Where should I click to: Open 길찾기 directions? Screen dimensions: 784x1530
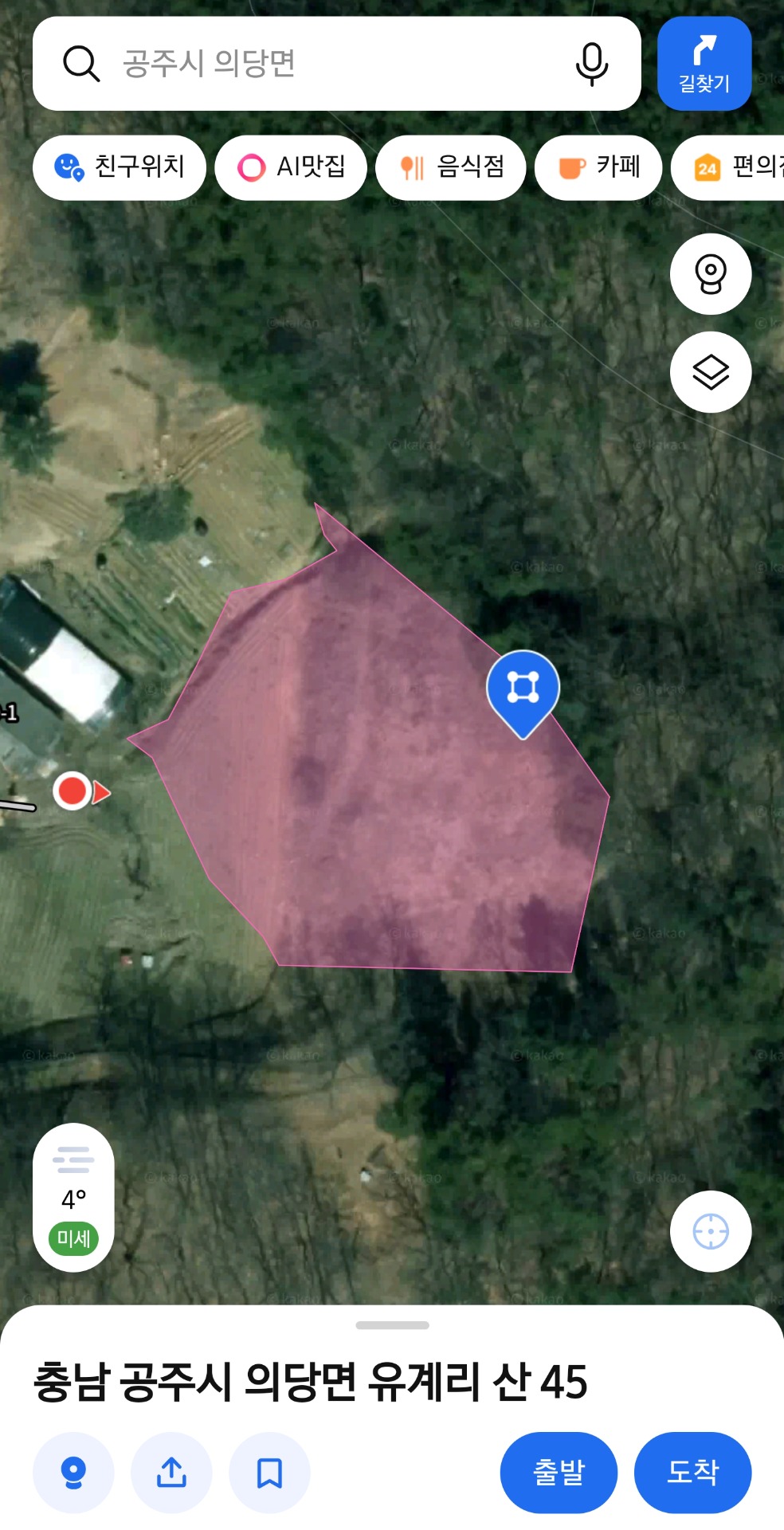click(x=704, y=64)
